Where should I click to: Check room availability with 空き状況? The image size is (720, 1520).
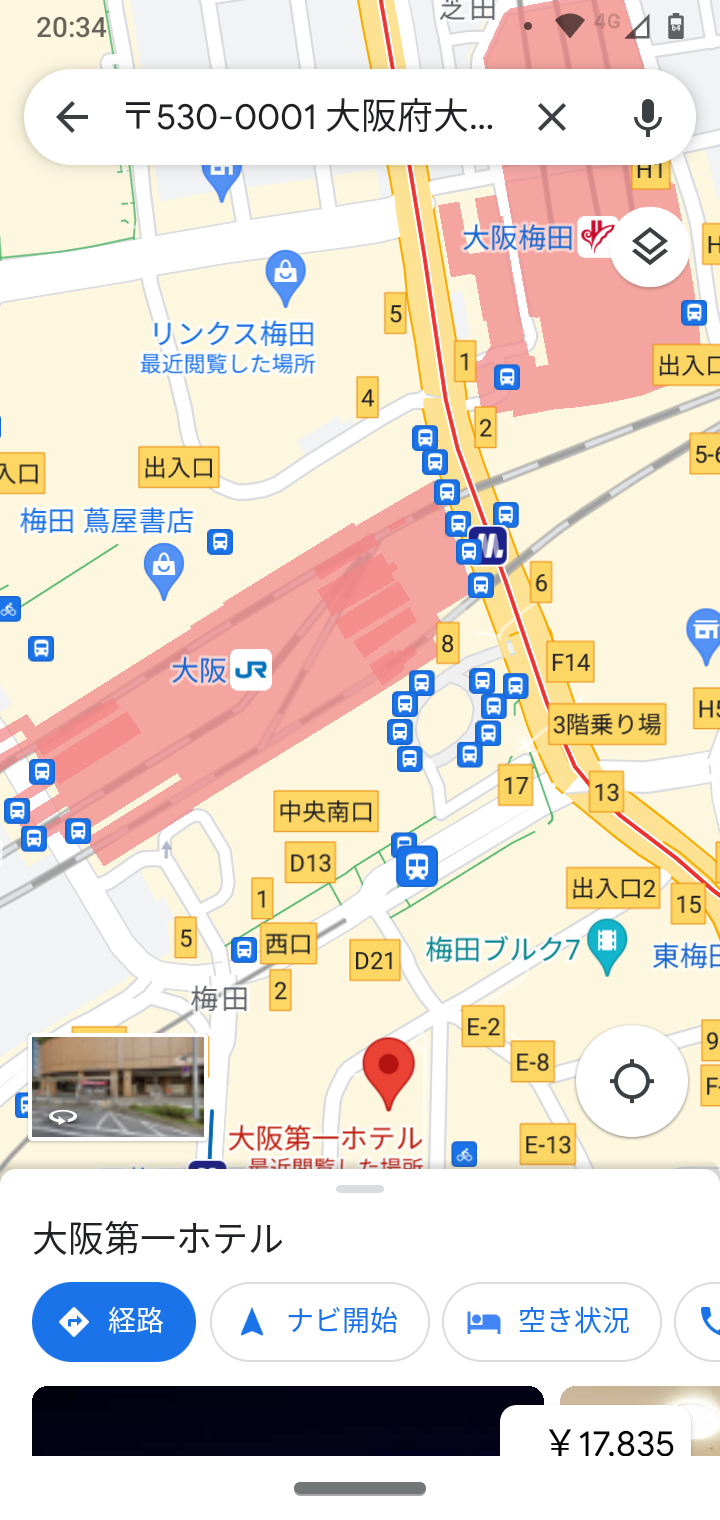click(x=551, y=1321)
